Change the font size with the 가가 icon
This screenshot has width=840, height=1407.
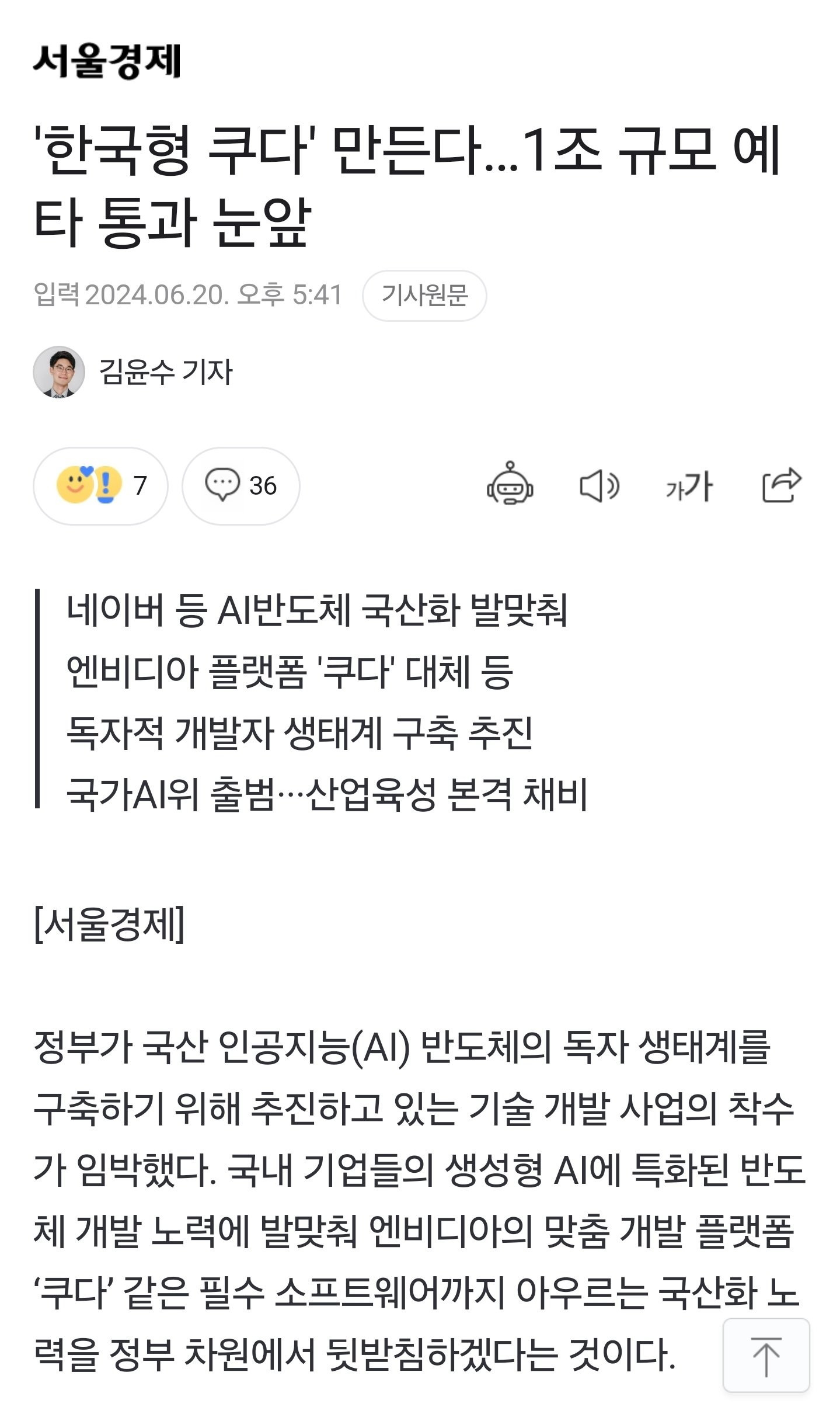[689, 486]
